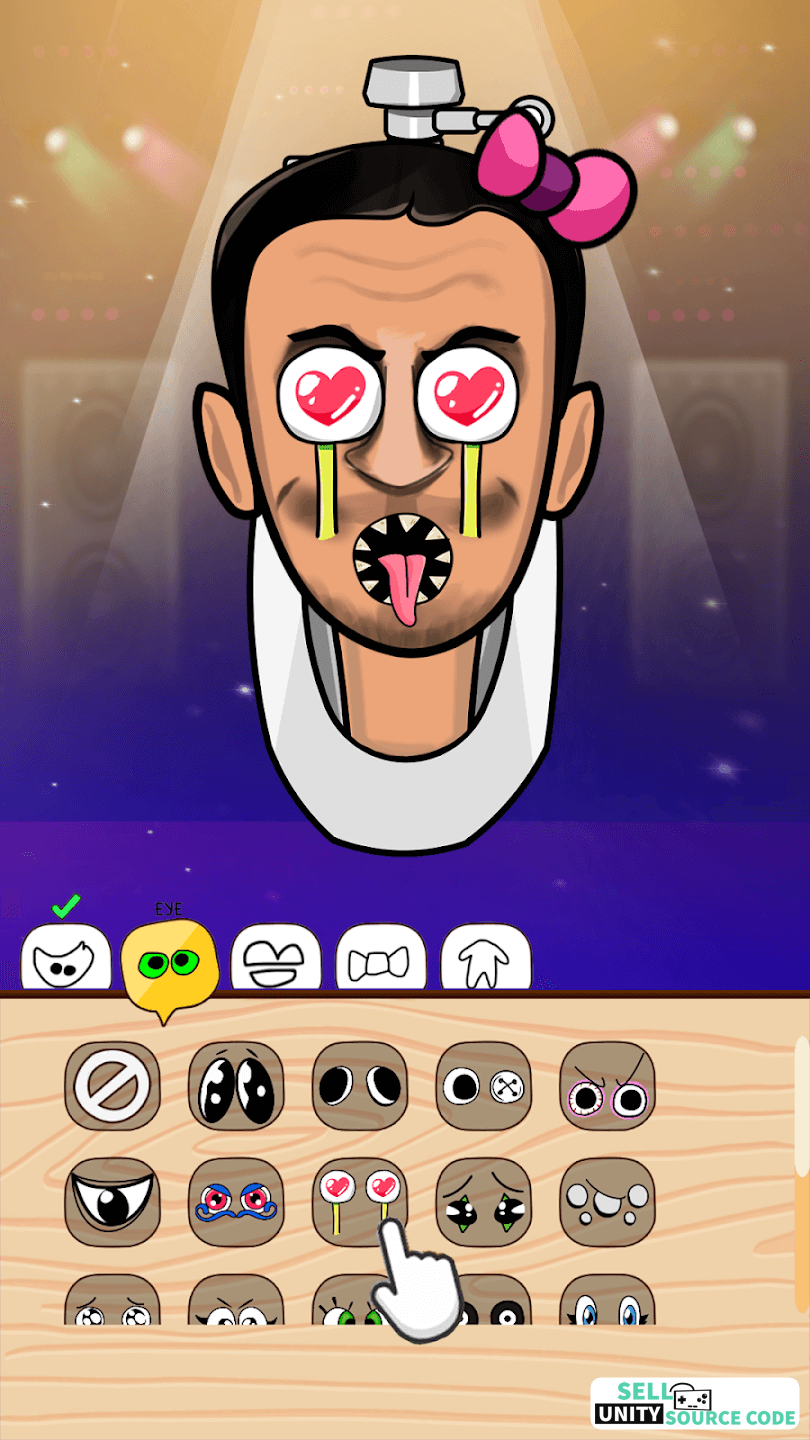Choose the pink-rimmed angry eyes
Image resolution: width=810 pixels, height=1440 pixels.
click(607, 1086)
